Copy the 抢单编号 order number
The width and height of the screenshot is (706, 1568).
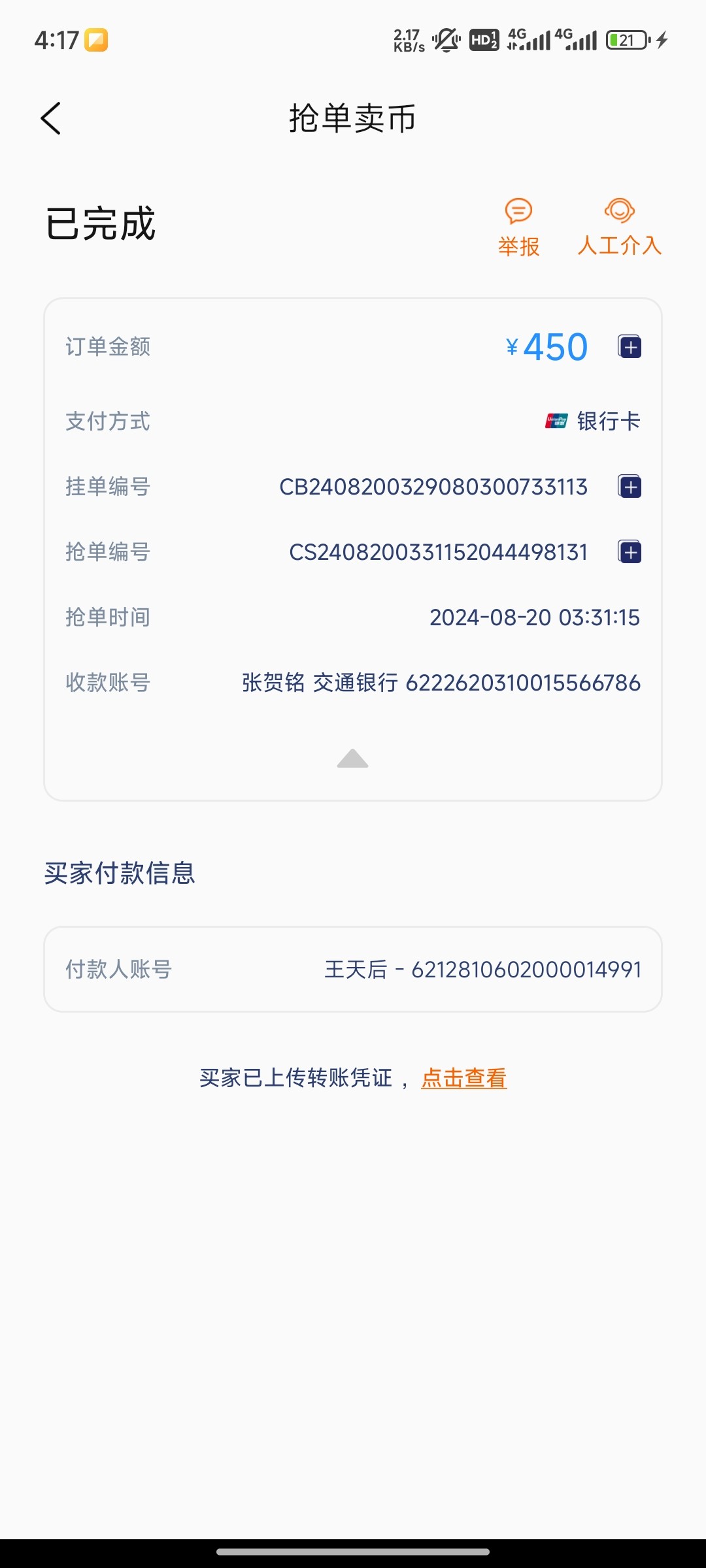point(630,552)
